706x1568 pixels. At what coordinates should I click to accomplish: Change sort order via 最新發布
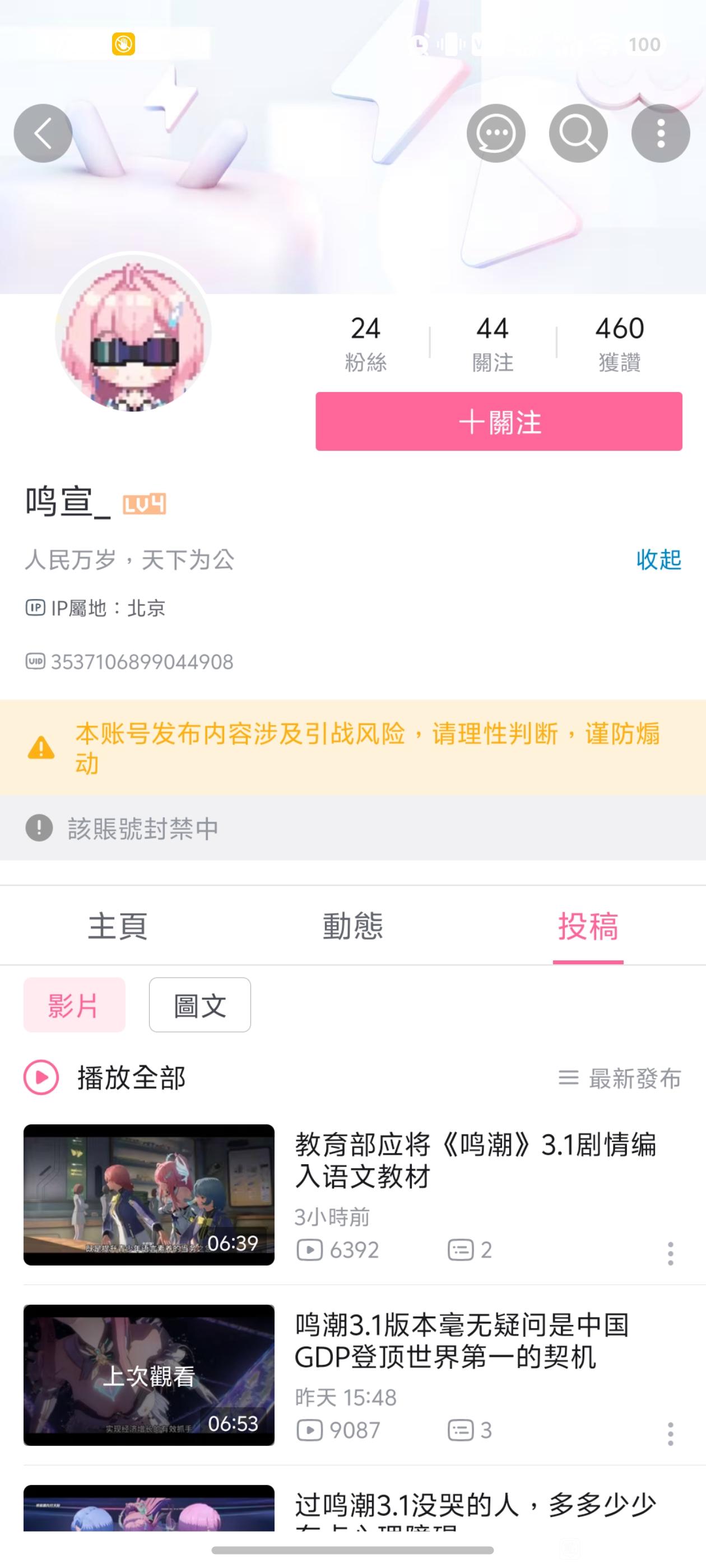click(620, 1078)
